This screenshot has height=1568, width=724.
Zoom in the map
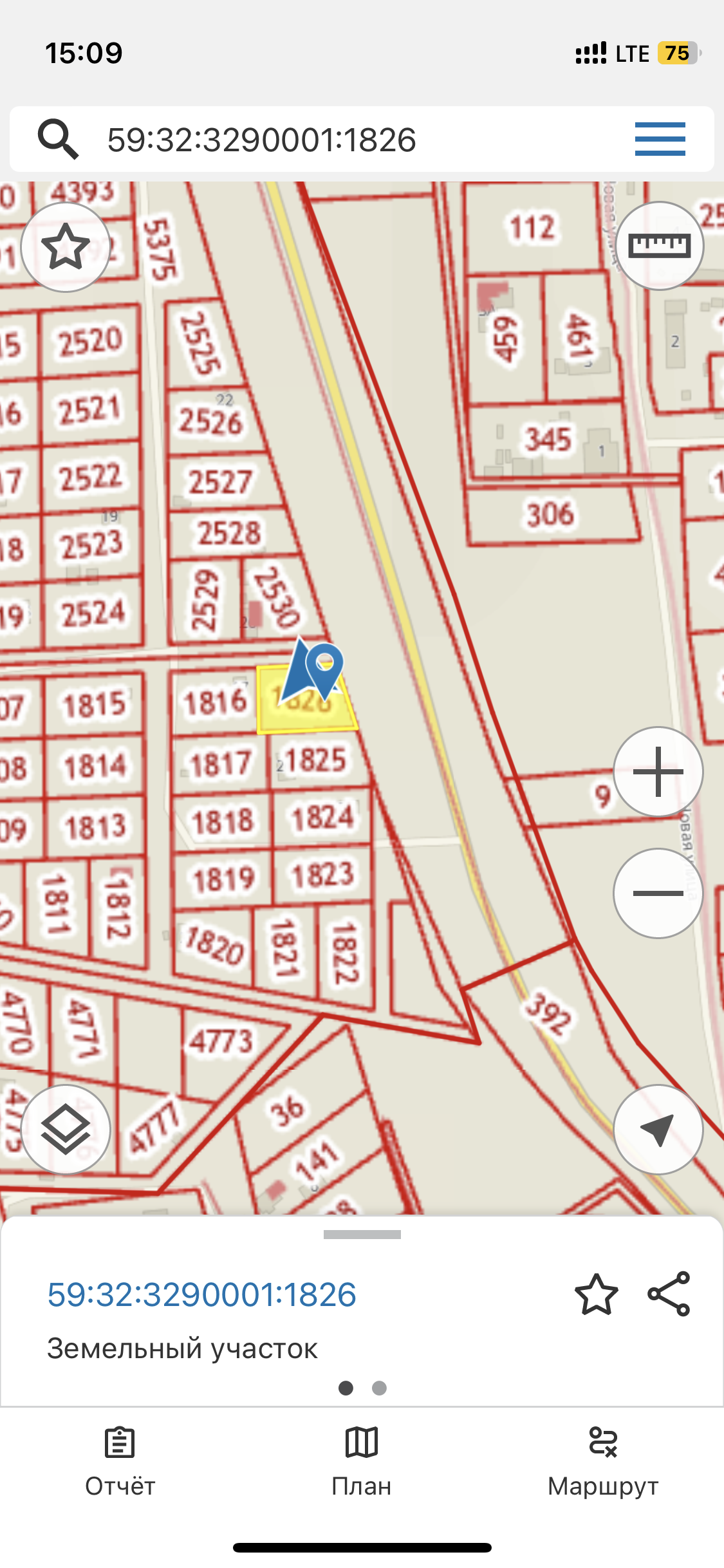pos(658,771)
